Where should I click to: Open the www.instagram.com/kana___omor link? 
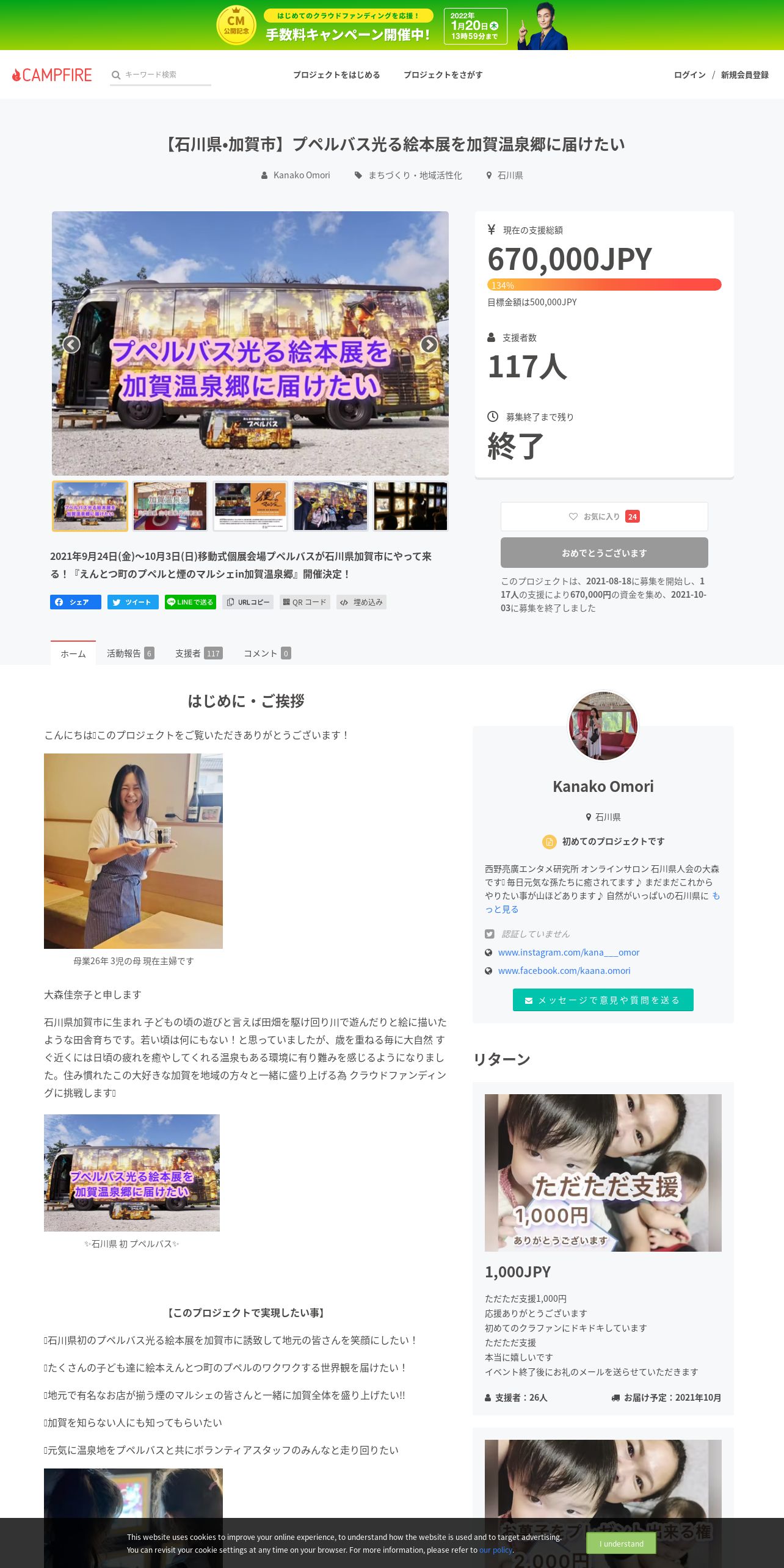pos(568,953)
